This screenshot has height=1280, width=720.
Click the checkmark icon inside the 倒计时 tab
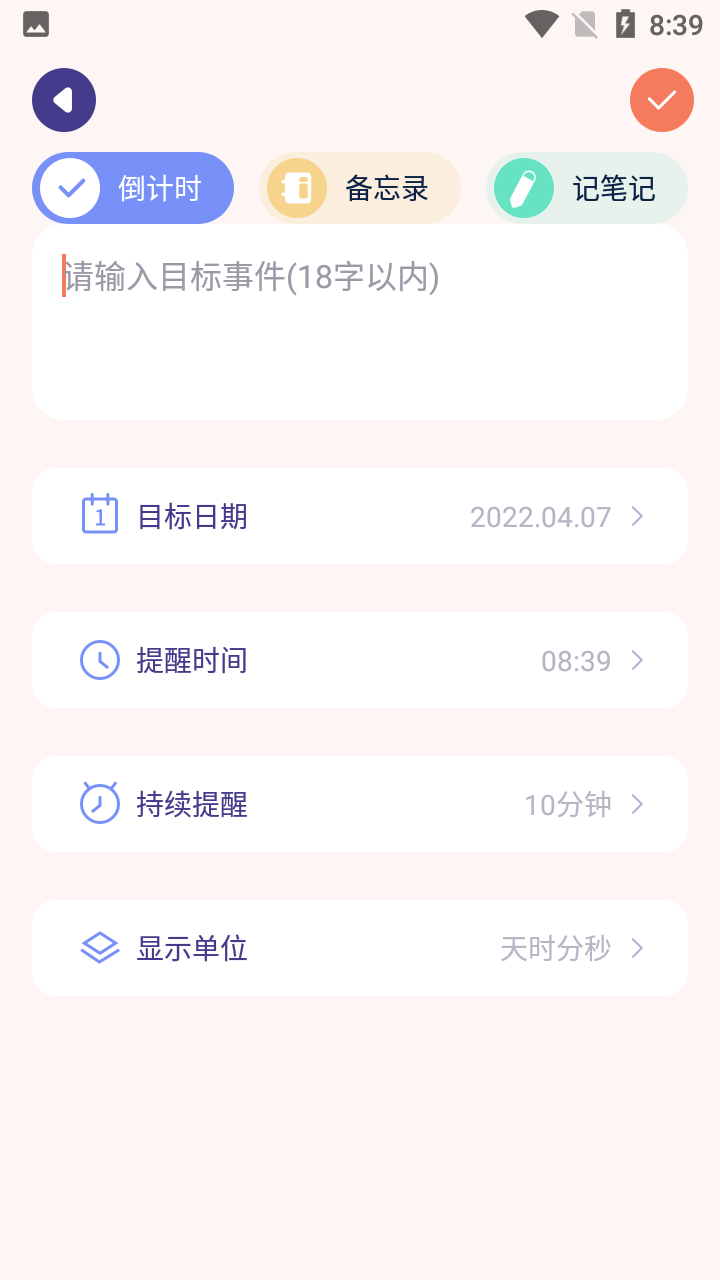(x=69, y=188)
